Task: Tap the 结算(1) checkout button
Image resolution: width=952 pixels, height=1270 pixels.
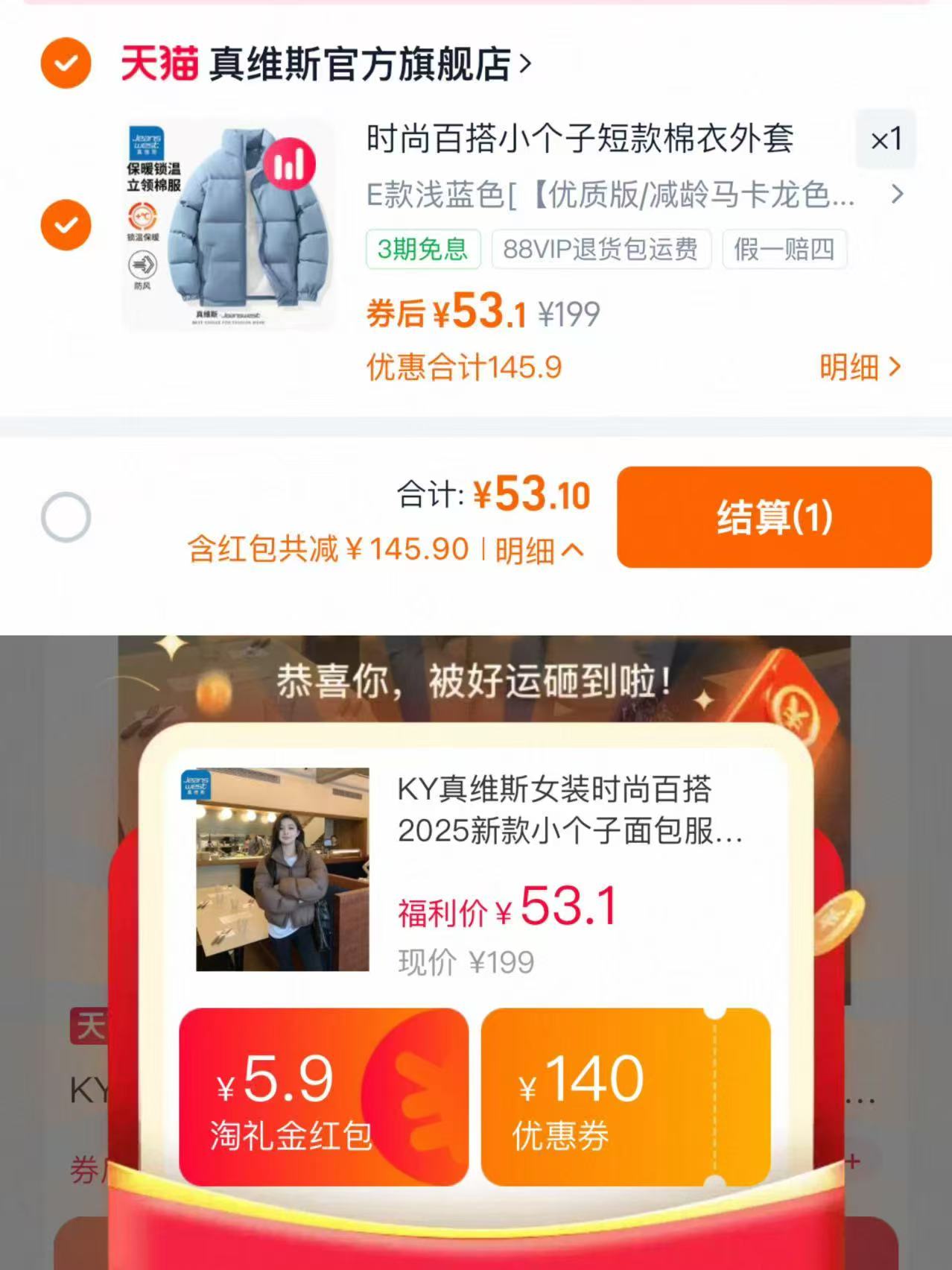Action: (x=773, y=516)
